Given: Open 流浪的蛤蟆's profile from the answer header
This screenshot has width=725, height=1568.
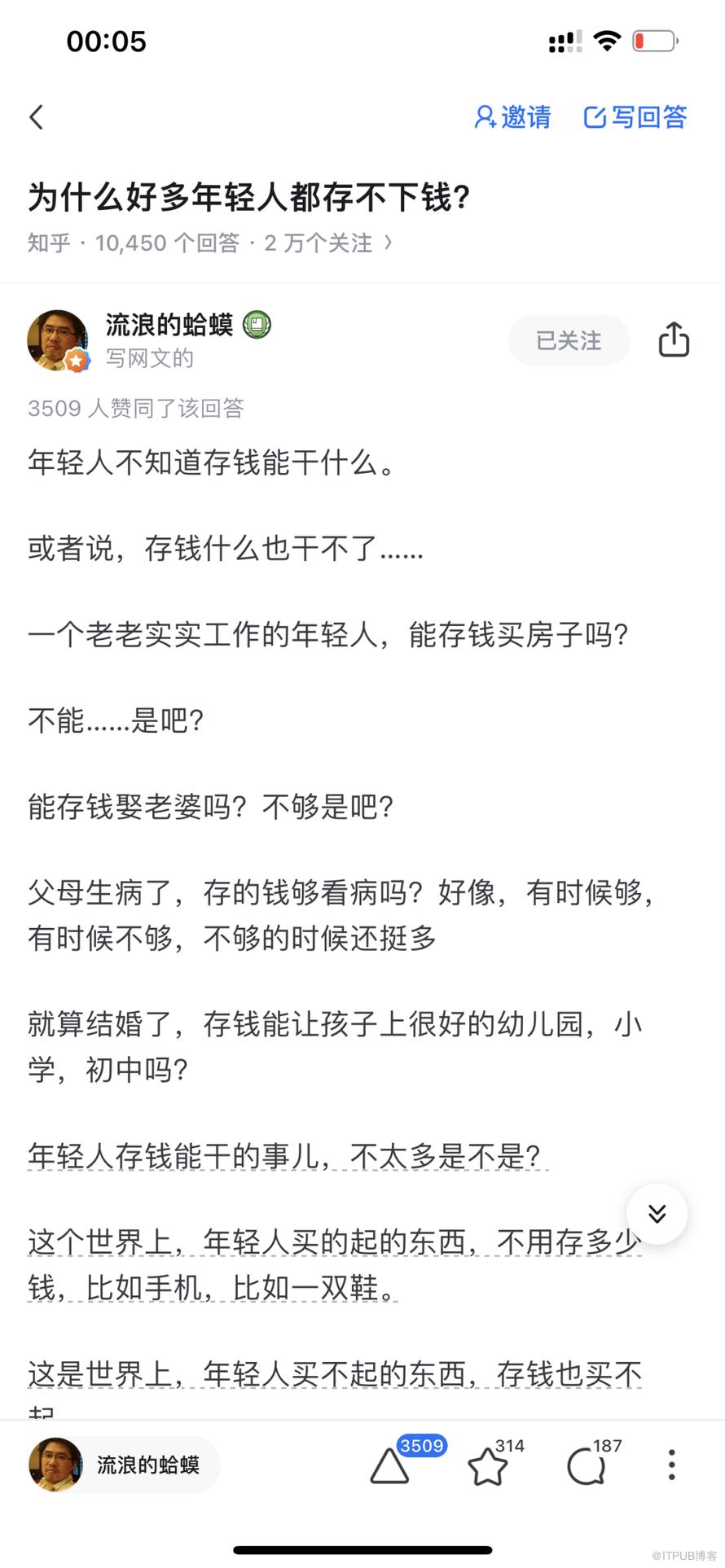Looking at the screenshot, I should (x=169, y=326).
